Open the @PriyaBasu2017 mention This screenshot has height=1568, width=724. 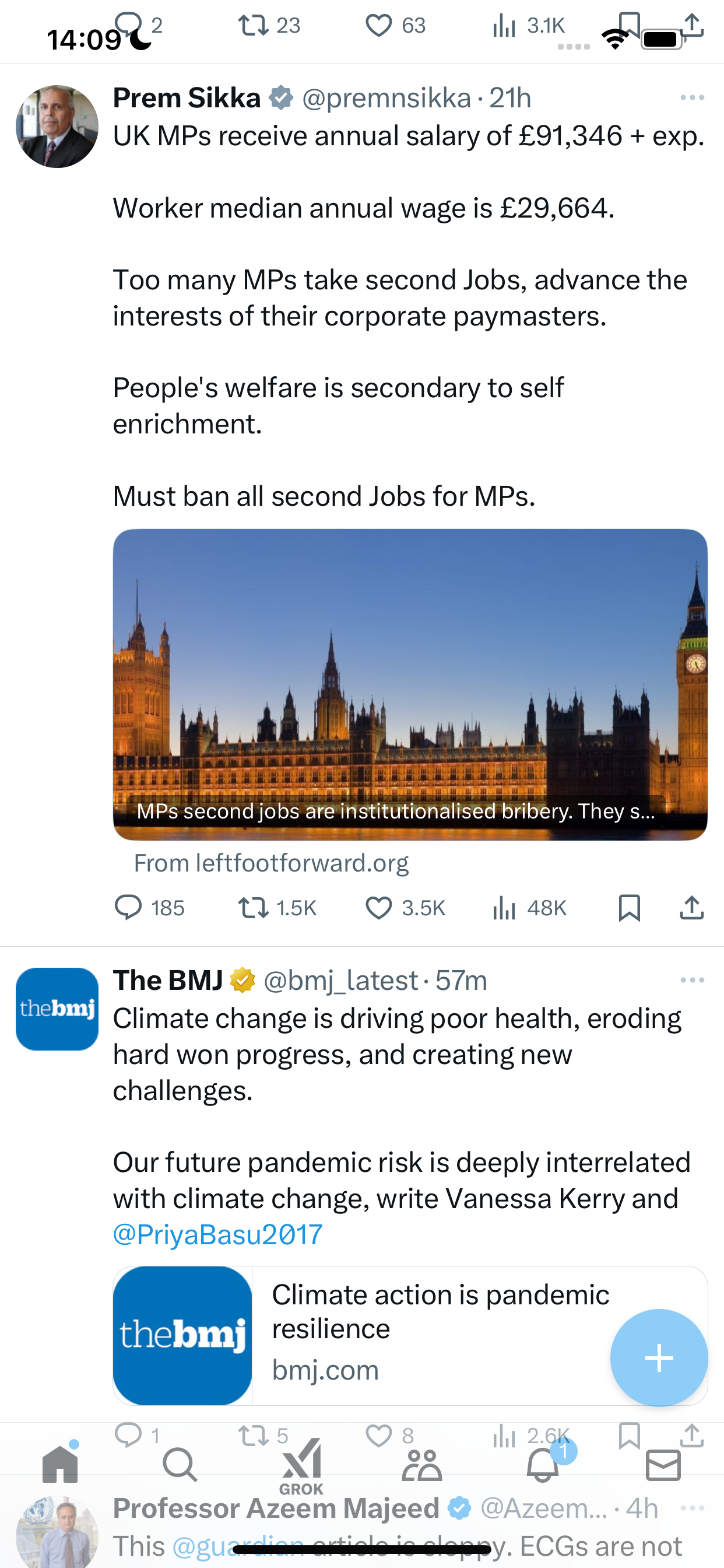tap(218, 1234)
